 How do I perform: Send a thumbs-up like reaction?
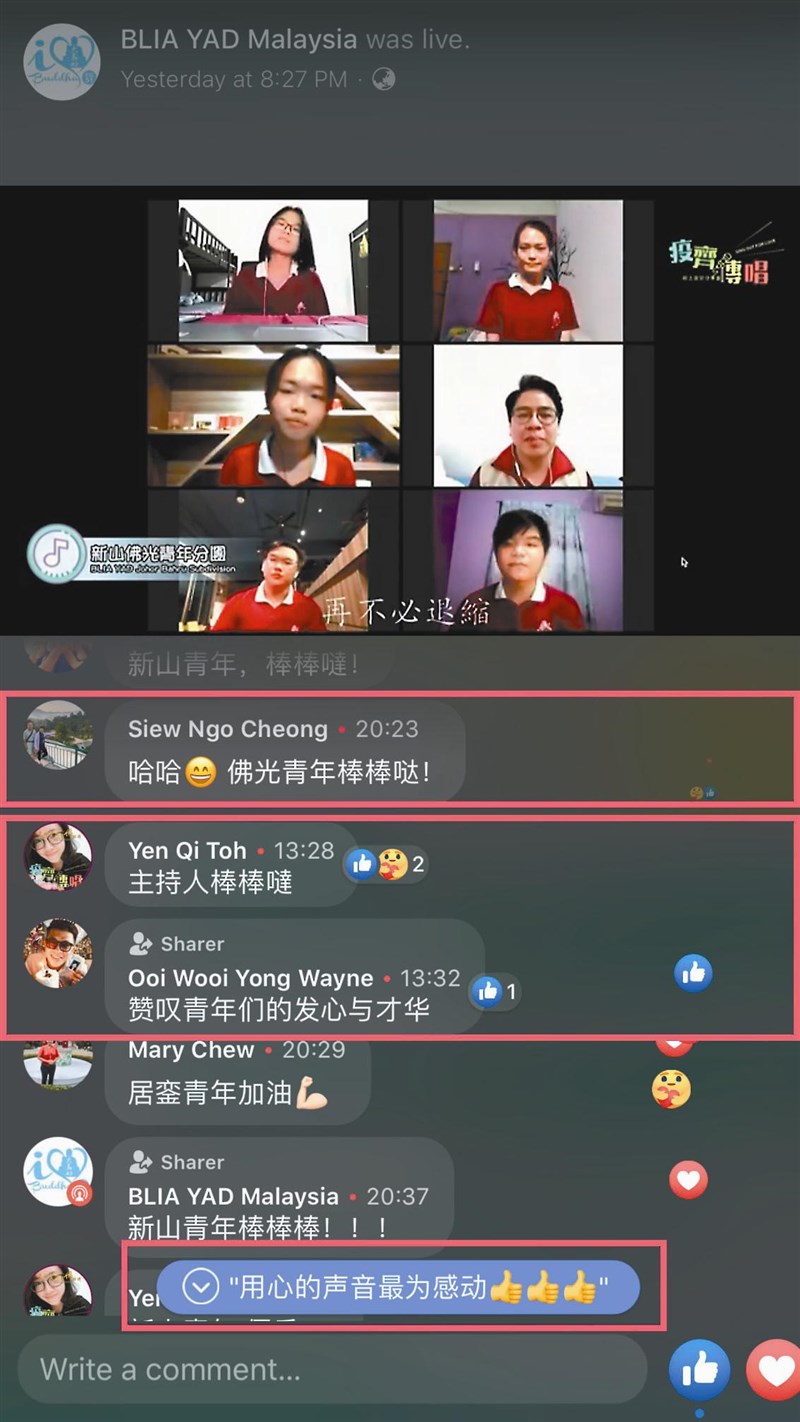(x=699, y=1370)
